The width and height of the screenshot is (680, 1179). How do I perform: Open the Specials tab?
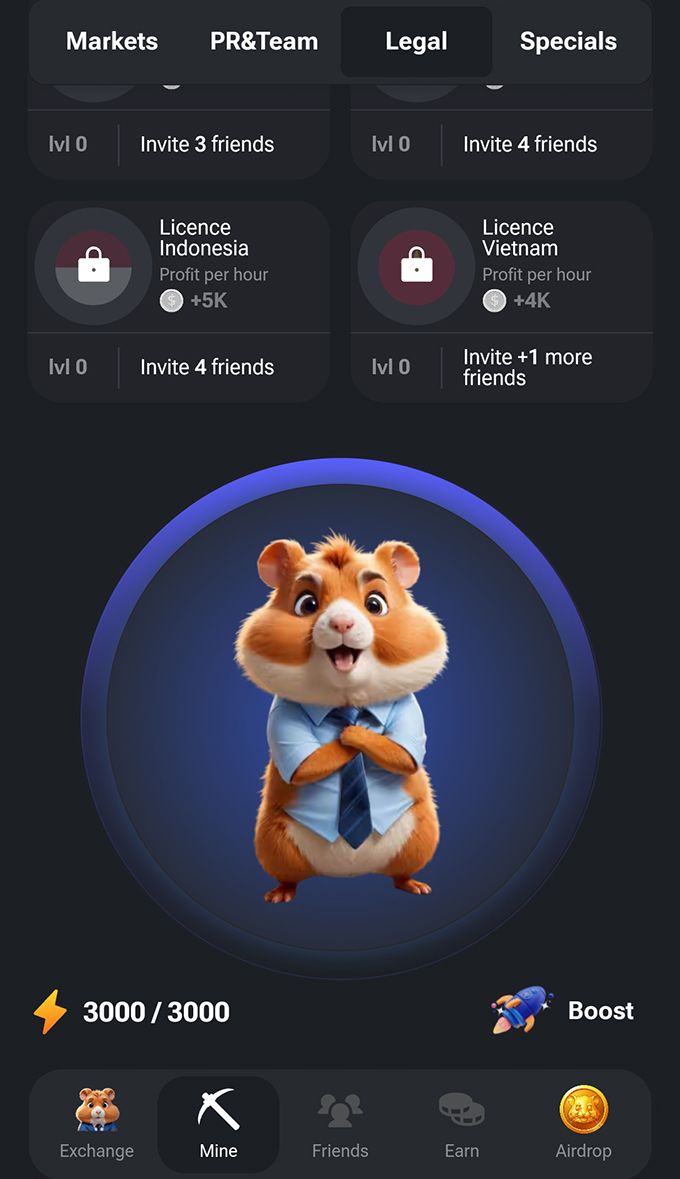coord(568,42)
